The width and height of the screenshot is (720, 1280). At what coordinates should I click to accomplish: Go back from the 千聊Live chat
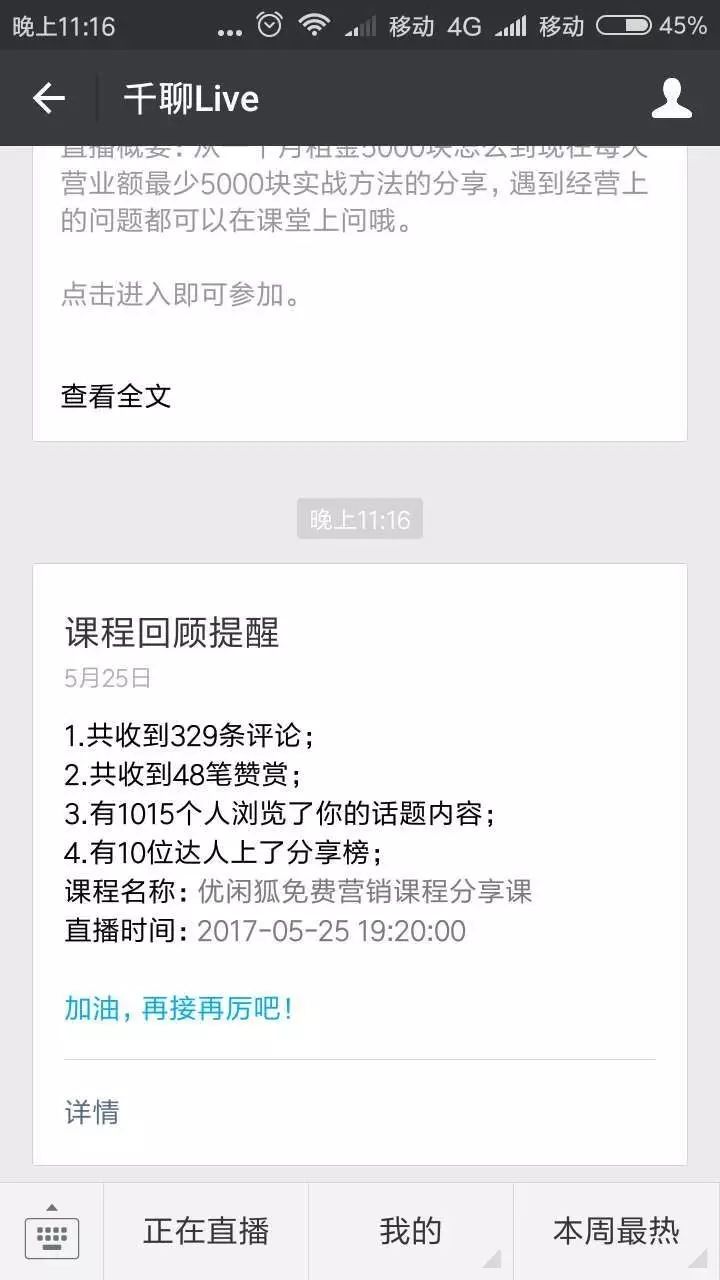point(48,98)
